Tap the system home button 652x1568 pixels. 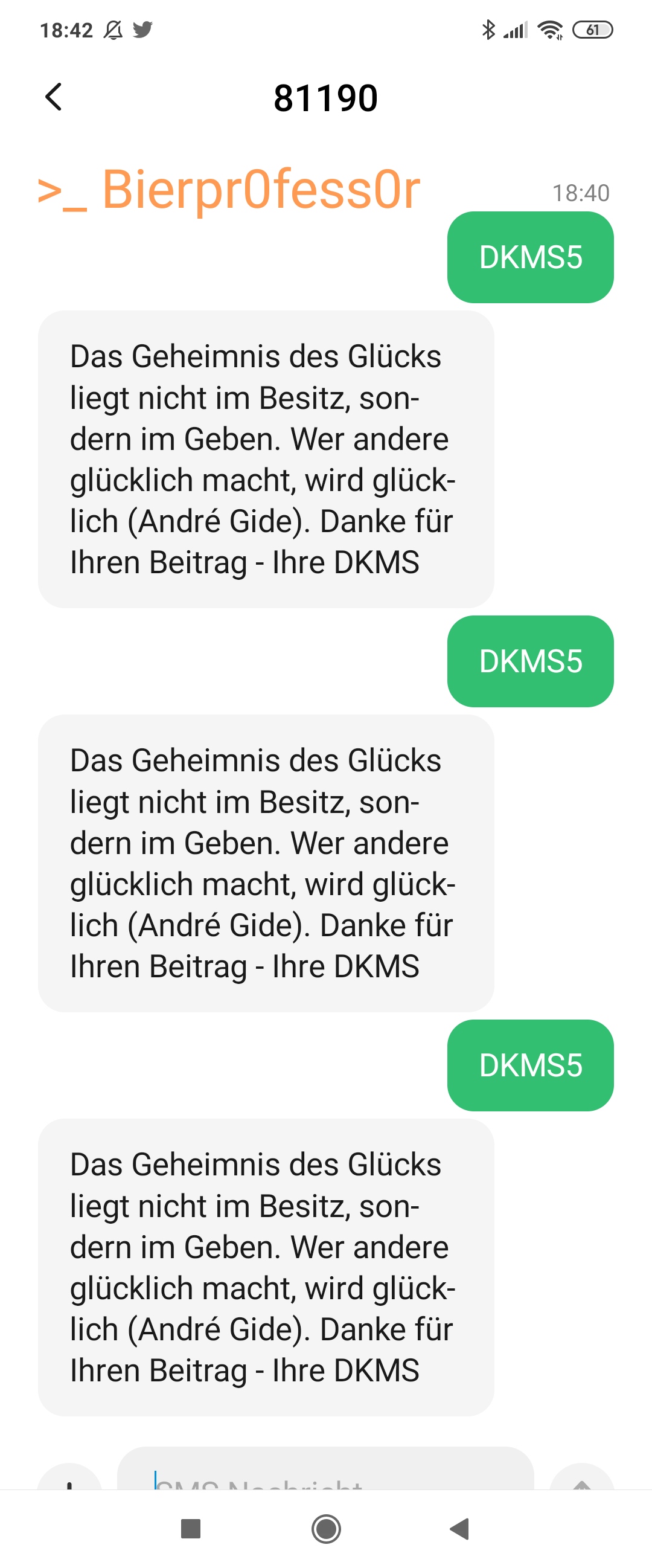(326, 1528)
